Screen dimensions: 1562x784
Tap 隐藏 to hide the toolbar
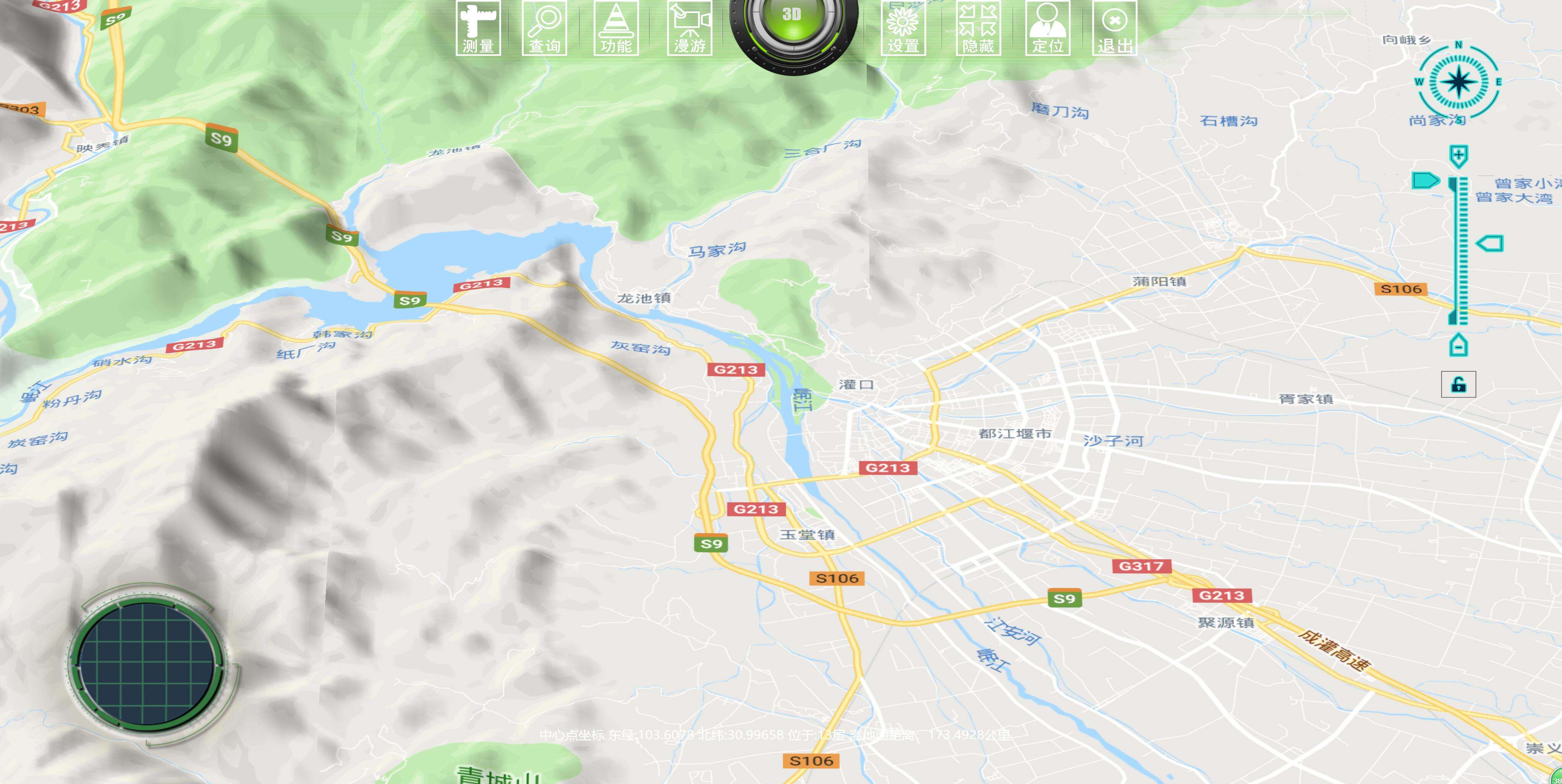click(978, 29)
